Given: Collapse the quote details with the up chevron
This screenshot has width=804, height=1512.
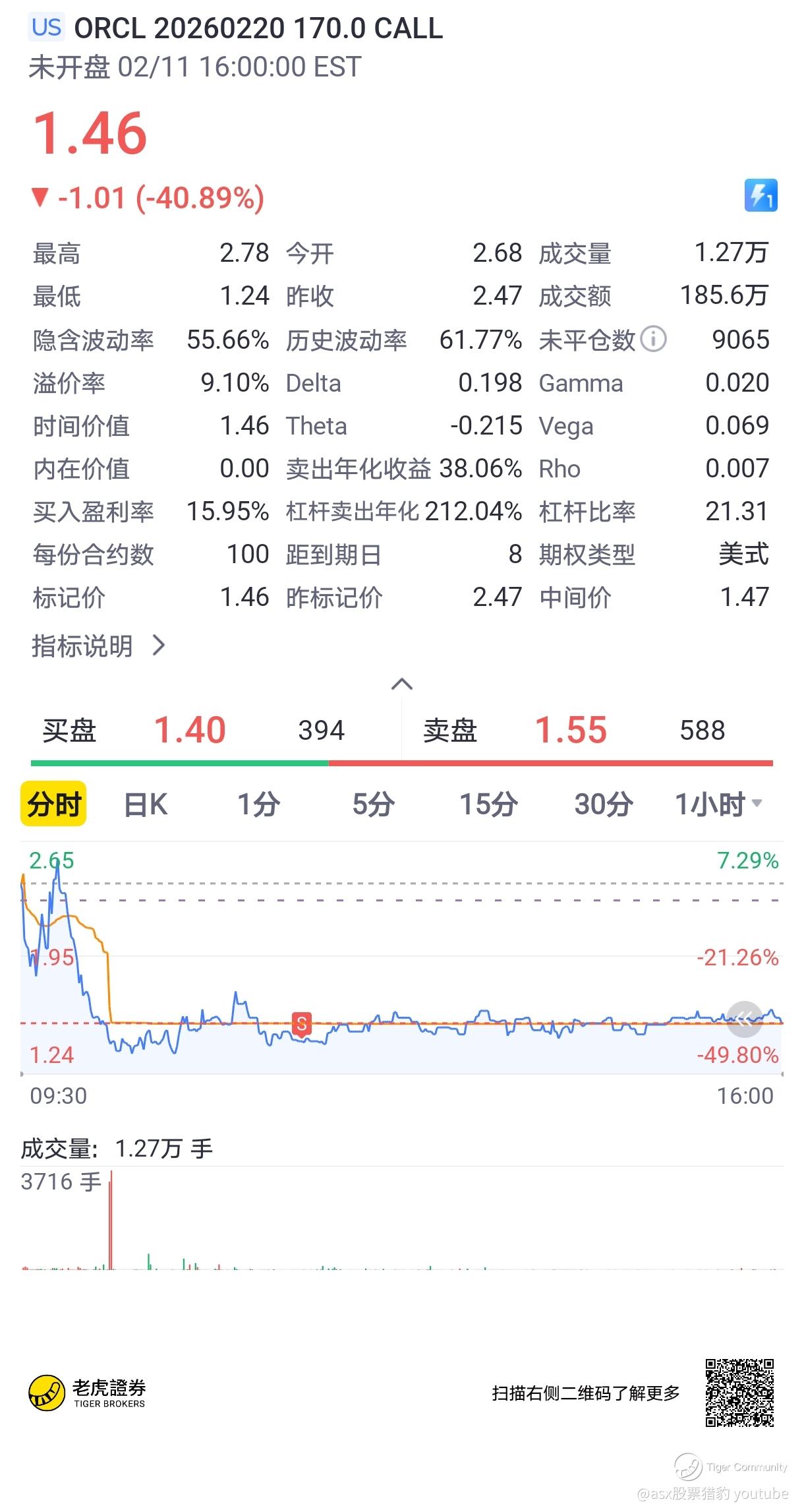Looking at the screenshot, I should pyautogui.click(x=401, y=684).
